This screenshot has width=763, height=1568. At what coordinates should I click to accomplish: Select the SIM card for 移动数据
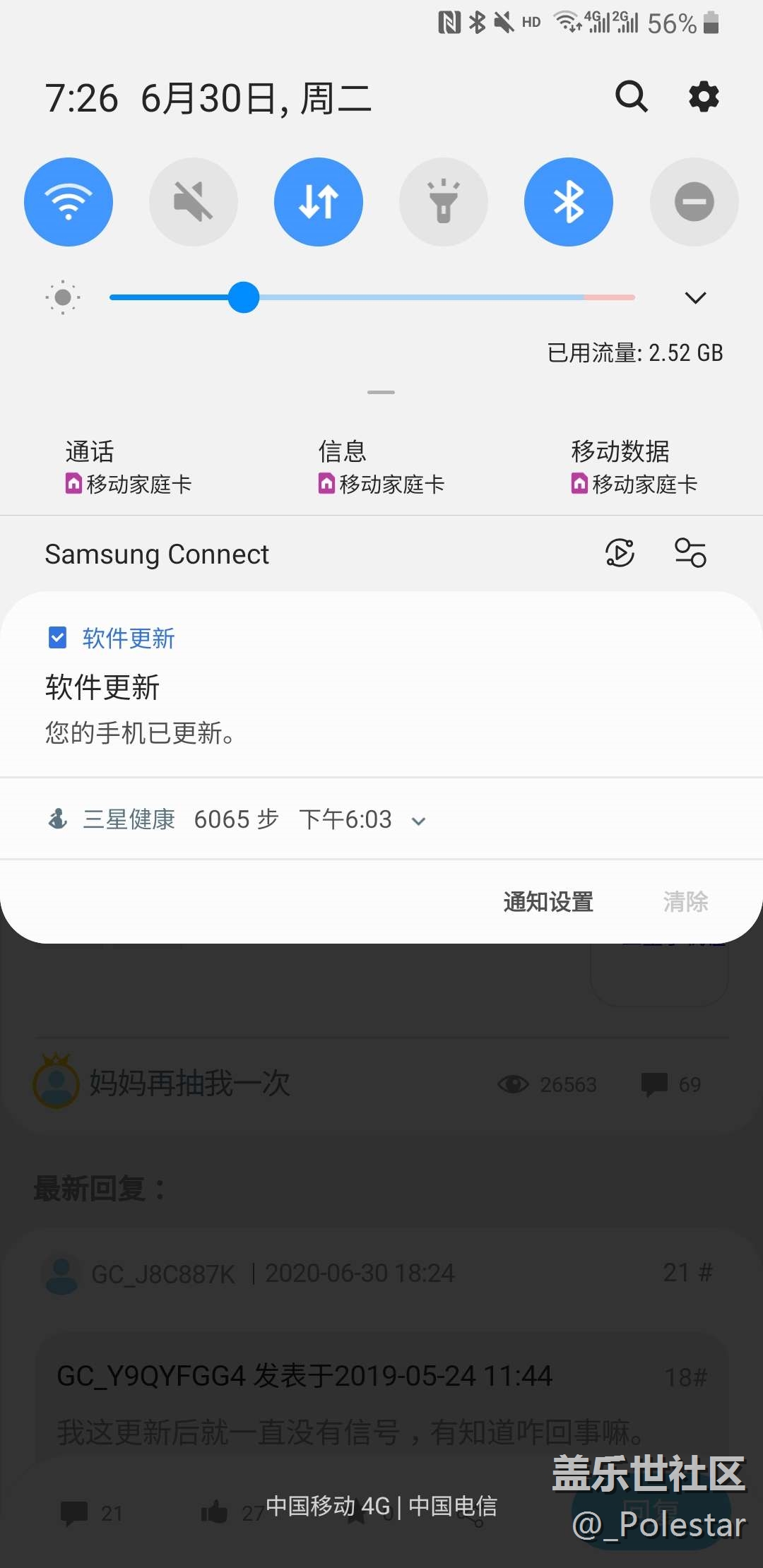[634, 468]
